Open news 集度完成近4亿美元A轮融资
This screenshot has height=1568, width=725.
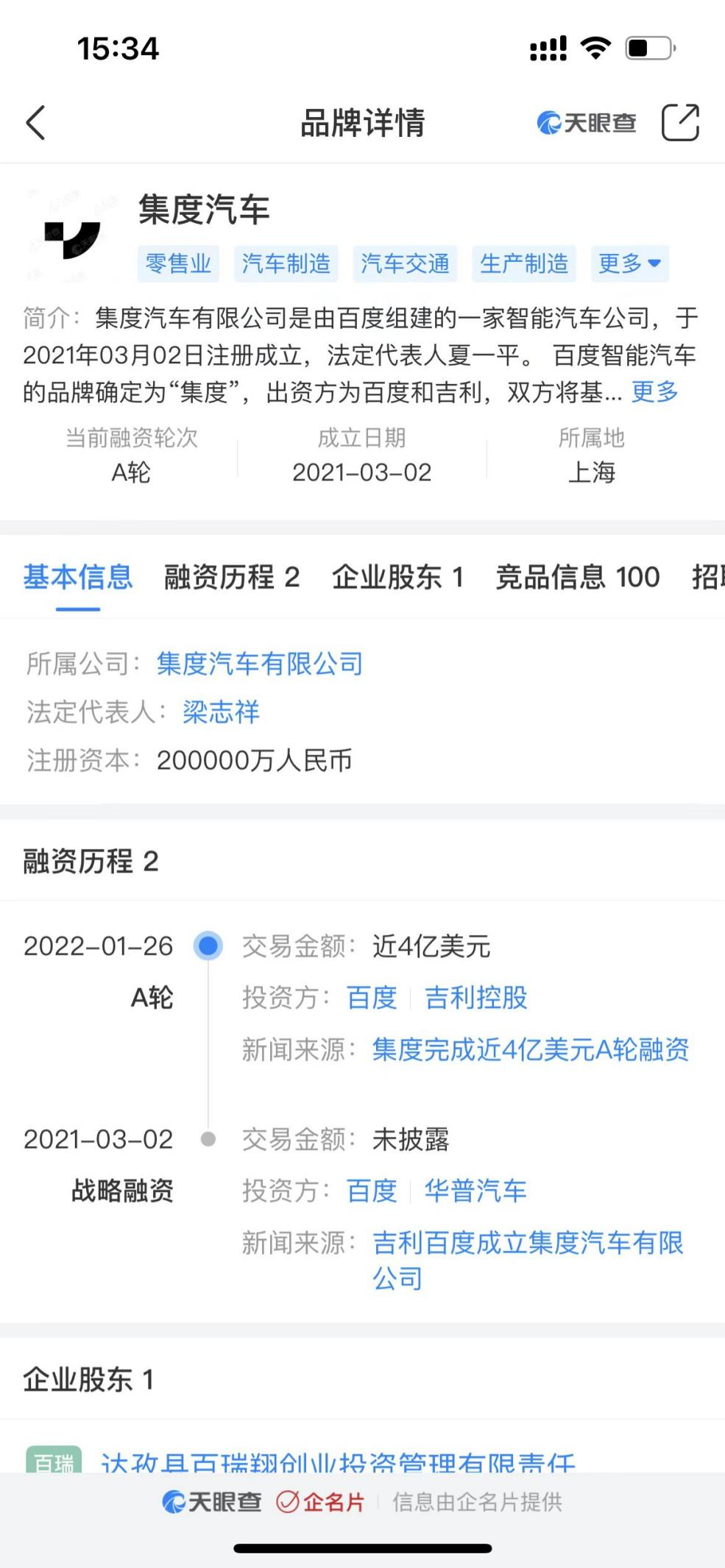530,1049
